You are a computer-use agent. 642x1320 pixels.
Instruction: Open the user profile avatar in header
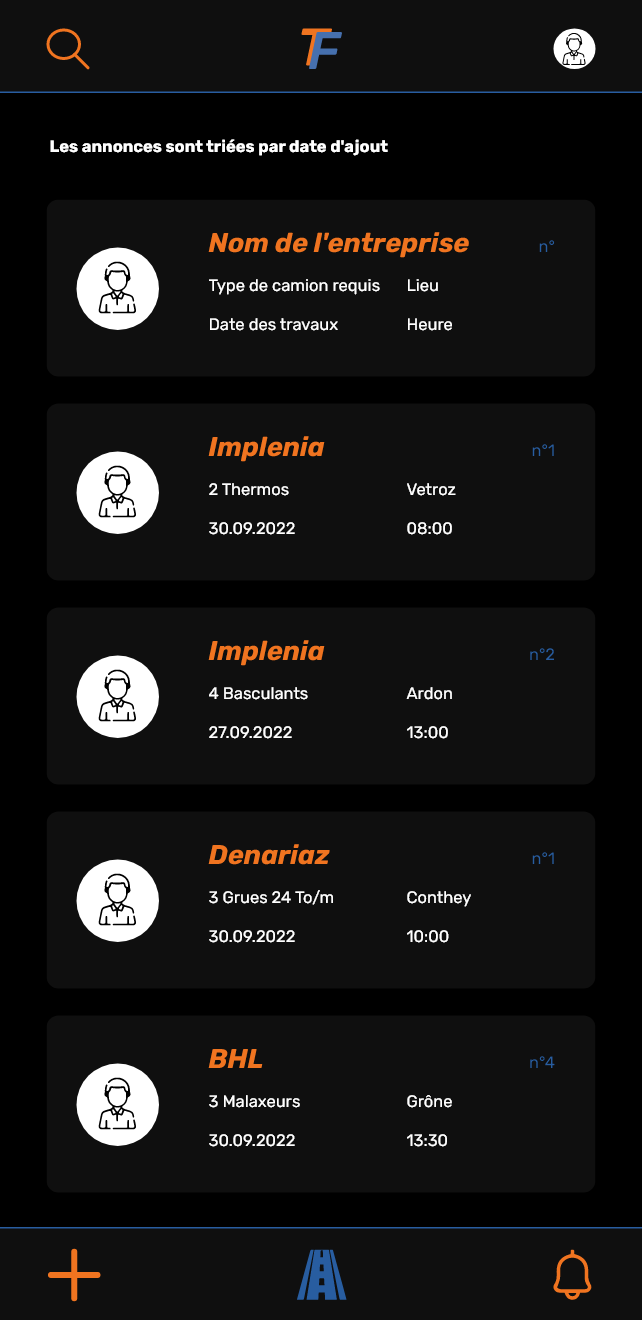click(574, 49)
